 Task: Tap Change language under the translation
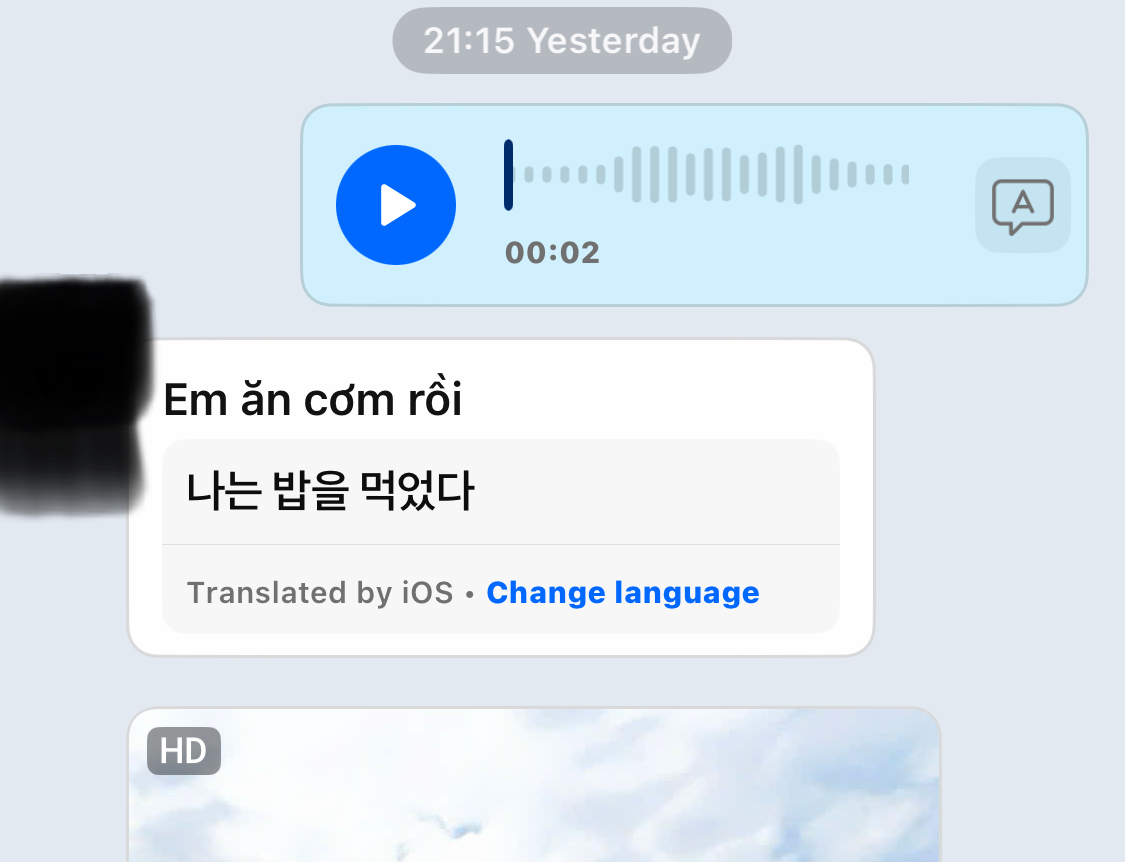click(x=622, y=593)
